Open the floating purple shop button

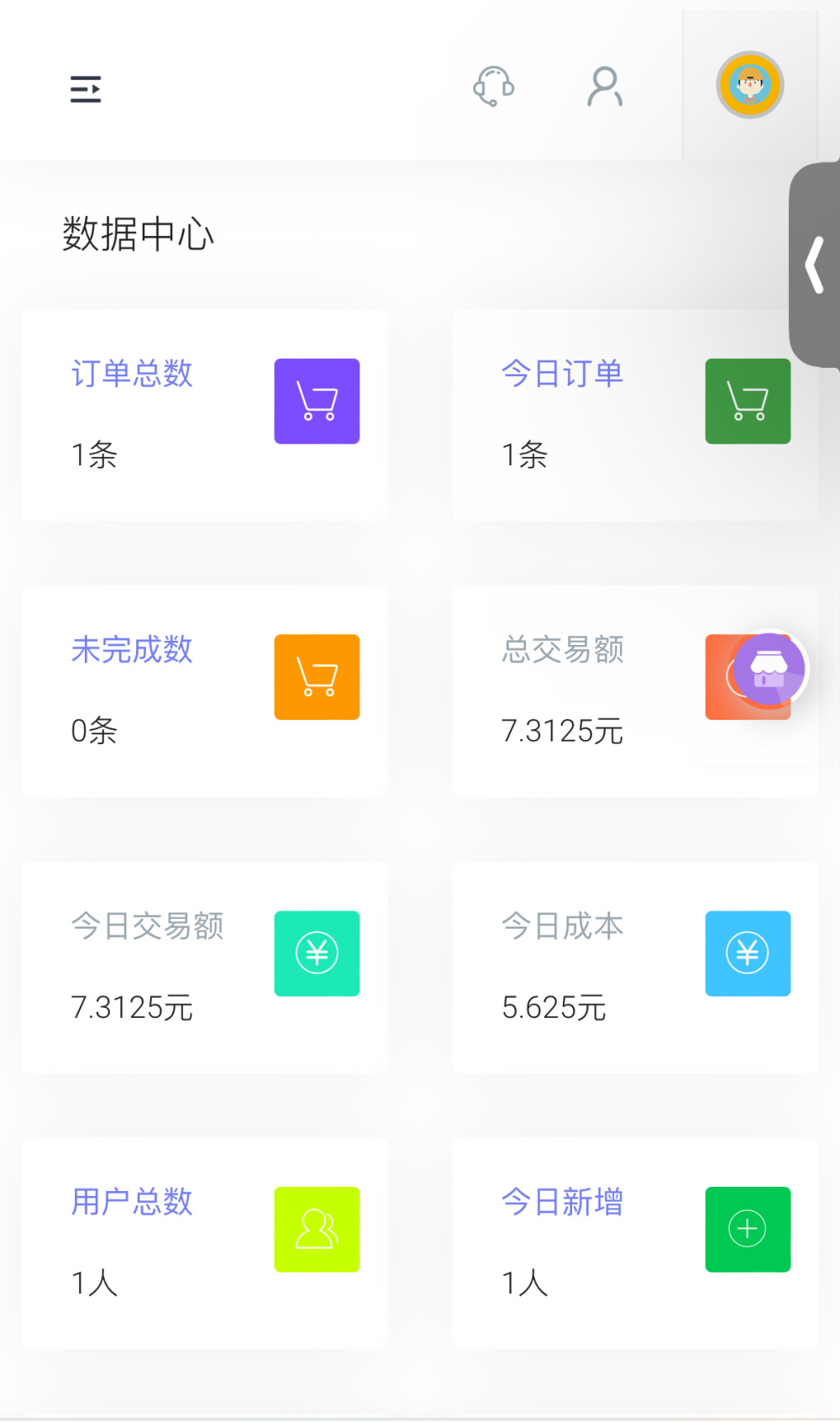(769, 669)
